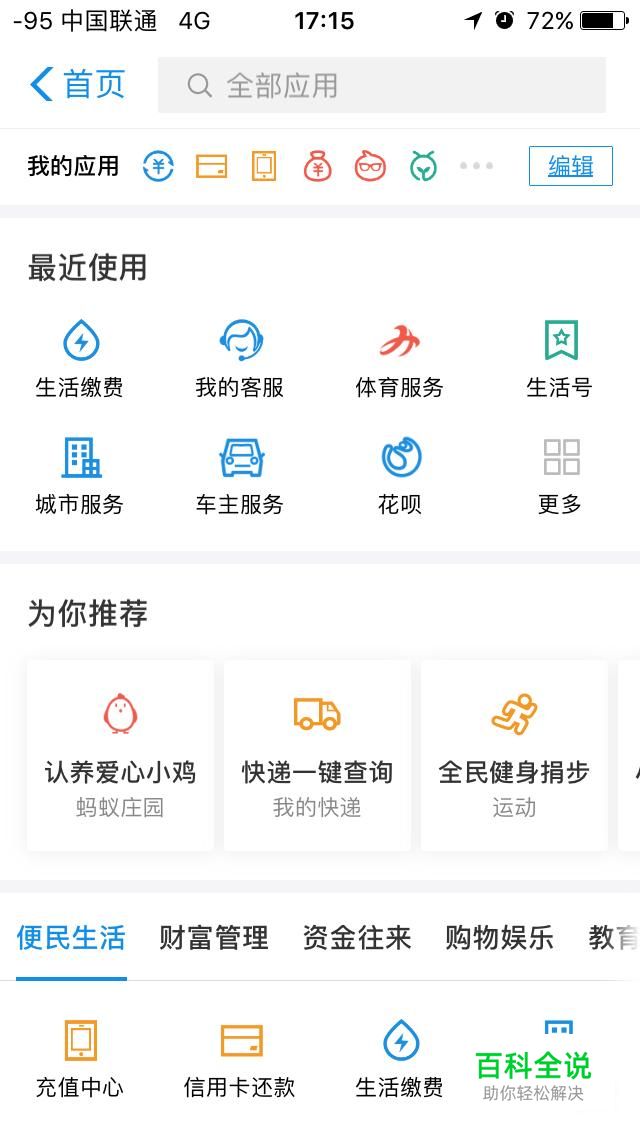Open the 全民健身捐步 card

point(515,755)
